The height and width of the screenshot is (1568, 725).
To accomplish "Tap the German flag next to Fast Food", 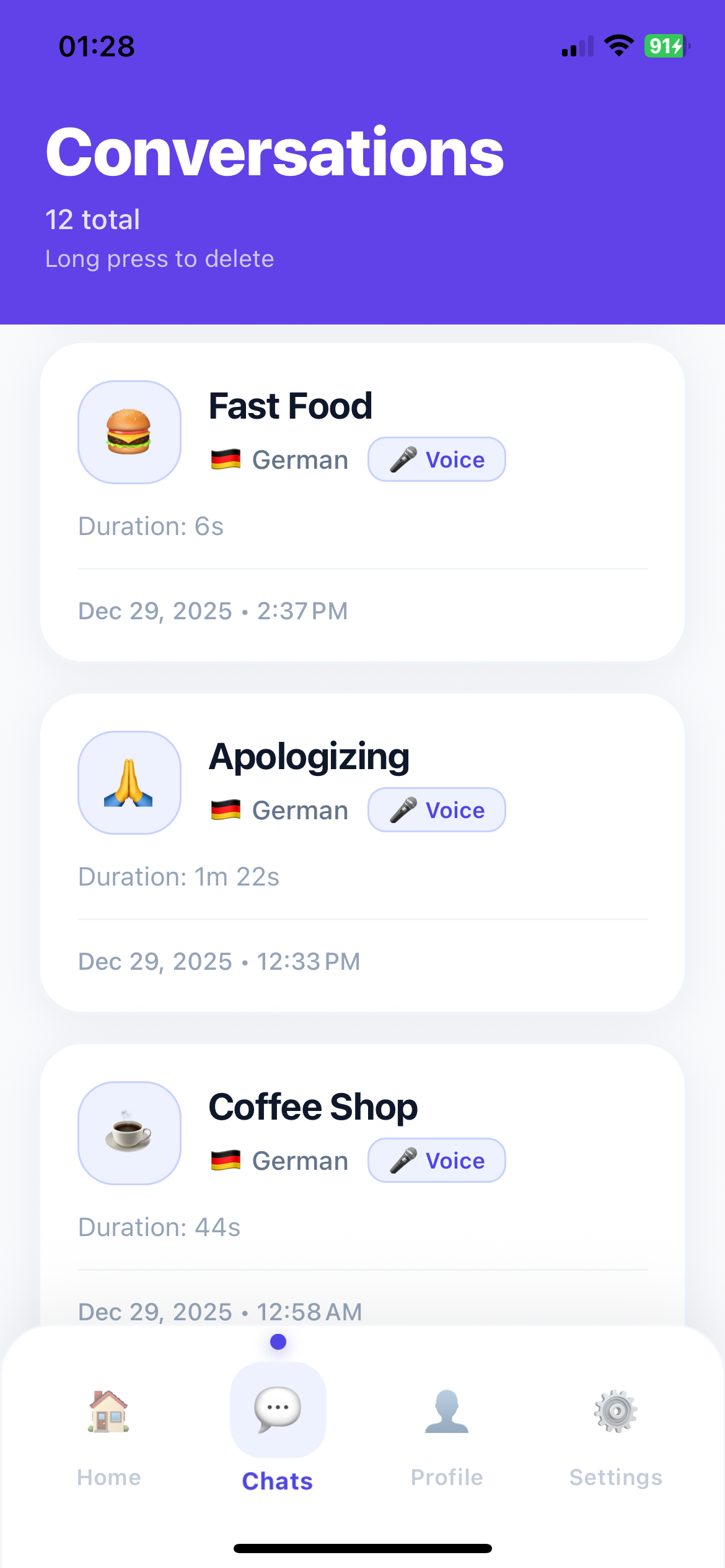I will point(226,459).
